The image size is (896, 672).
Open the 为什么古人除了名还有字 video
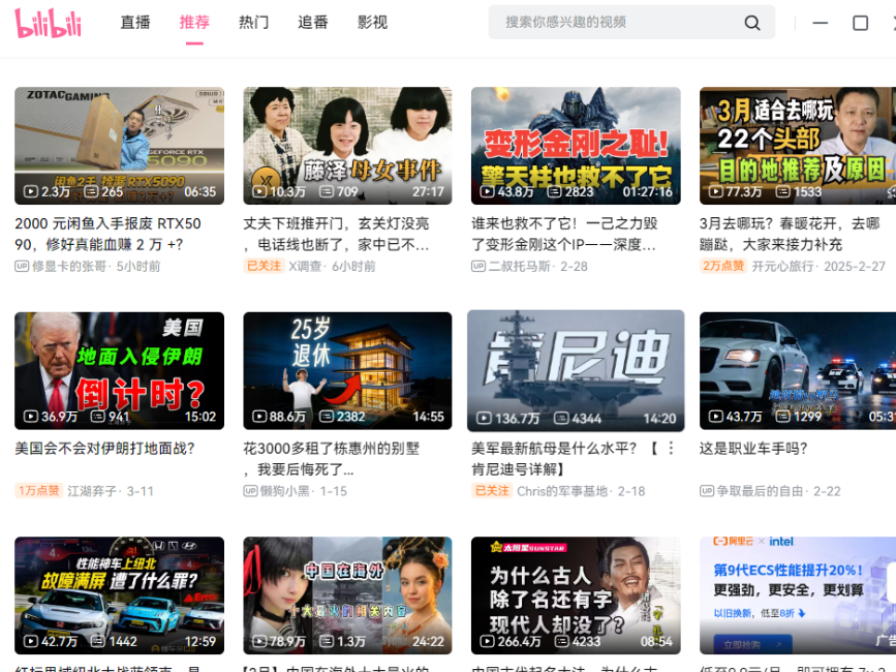click(575, 596)
